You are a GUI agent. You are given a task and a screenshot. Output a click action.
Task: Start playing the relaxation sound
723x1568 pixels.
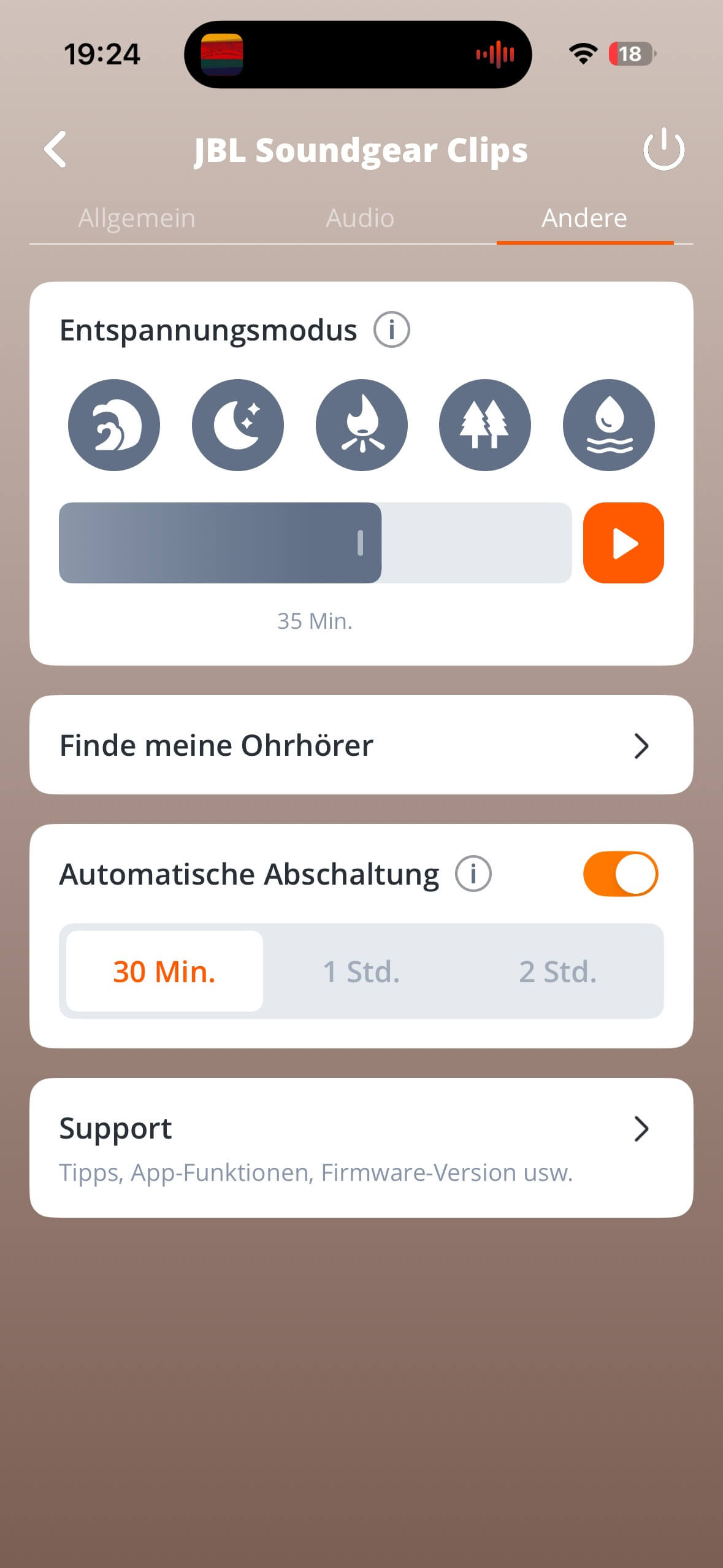624,543
